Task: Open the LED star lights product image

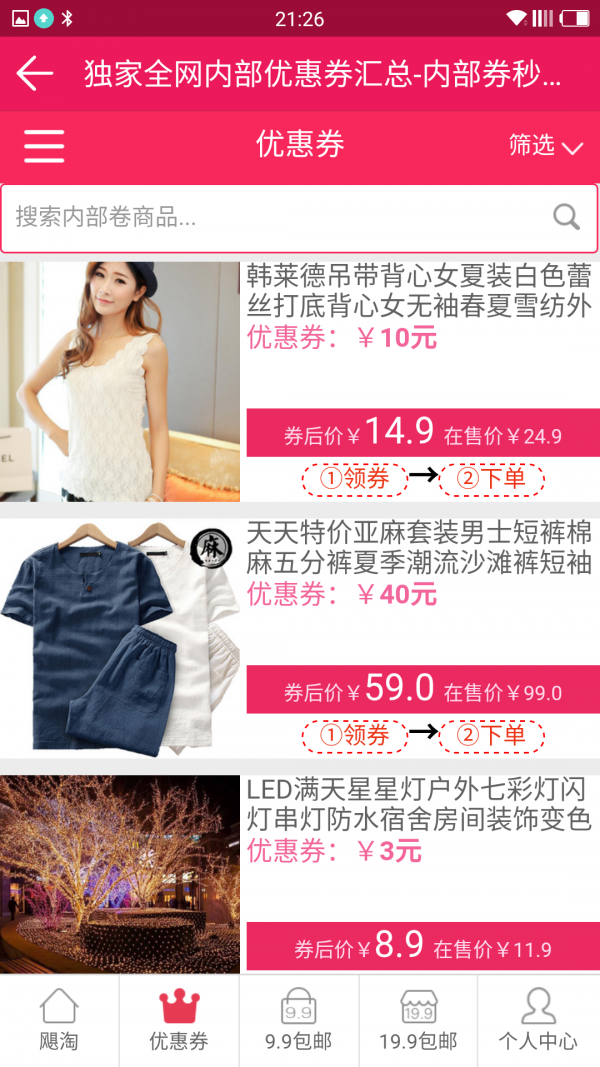Action: coord(120,874)
